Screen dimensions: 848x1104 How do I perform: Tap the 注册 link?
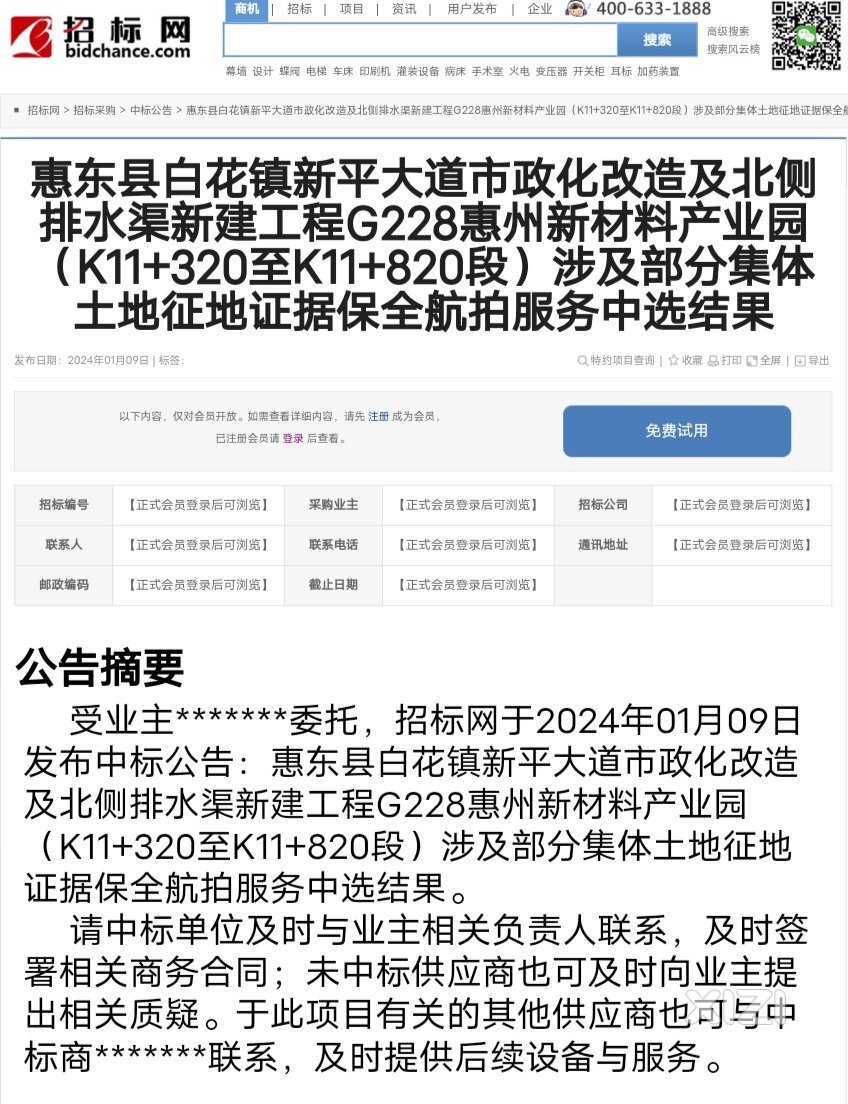pyautogui.click(x=378, y=416)
